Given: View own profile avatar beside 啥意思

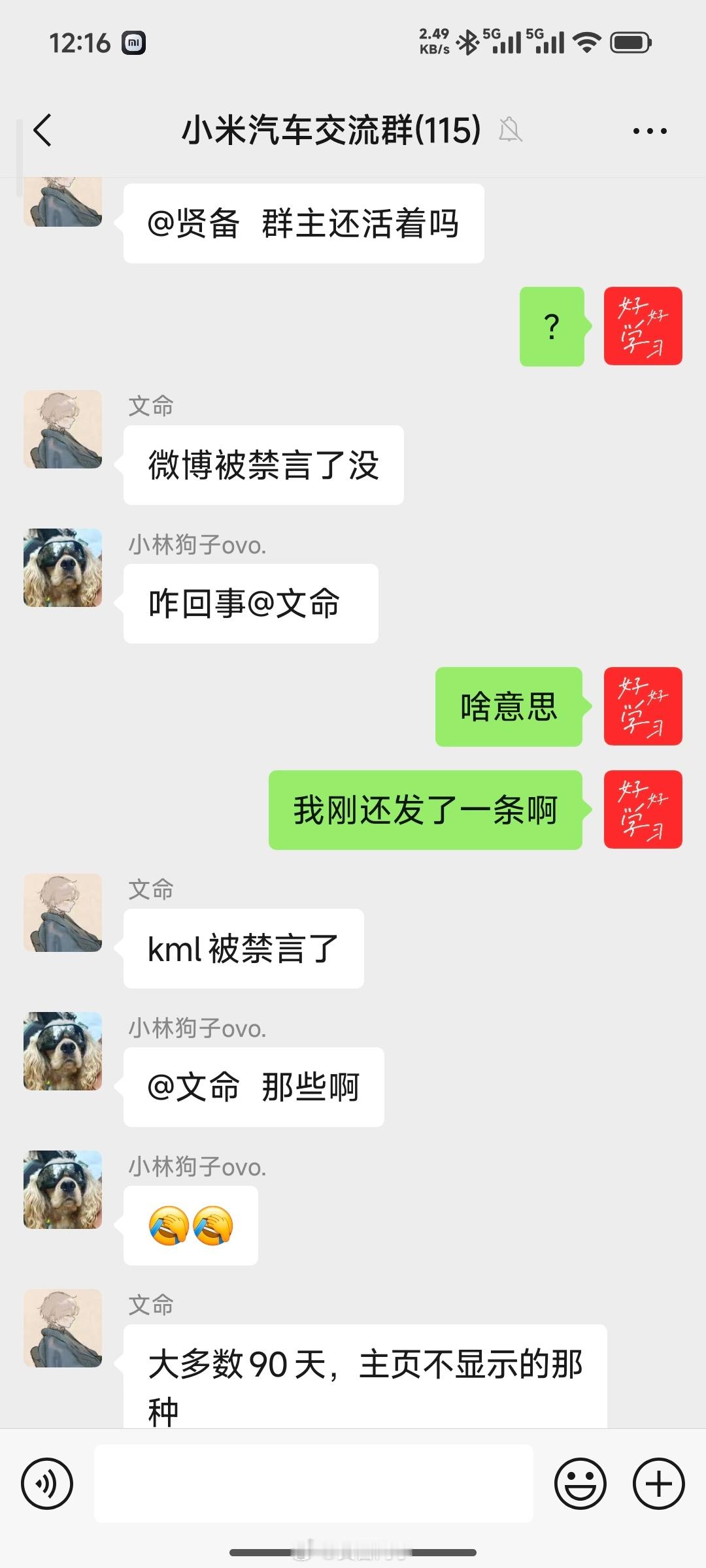Looking at the screenshot, I should [643, 706].
